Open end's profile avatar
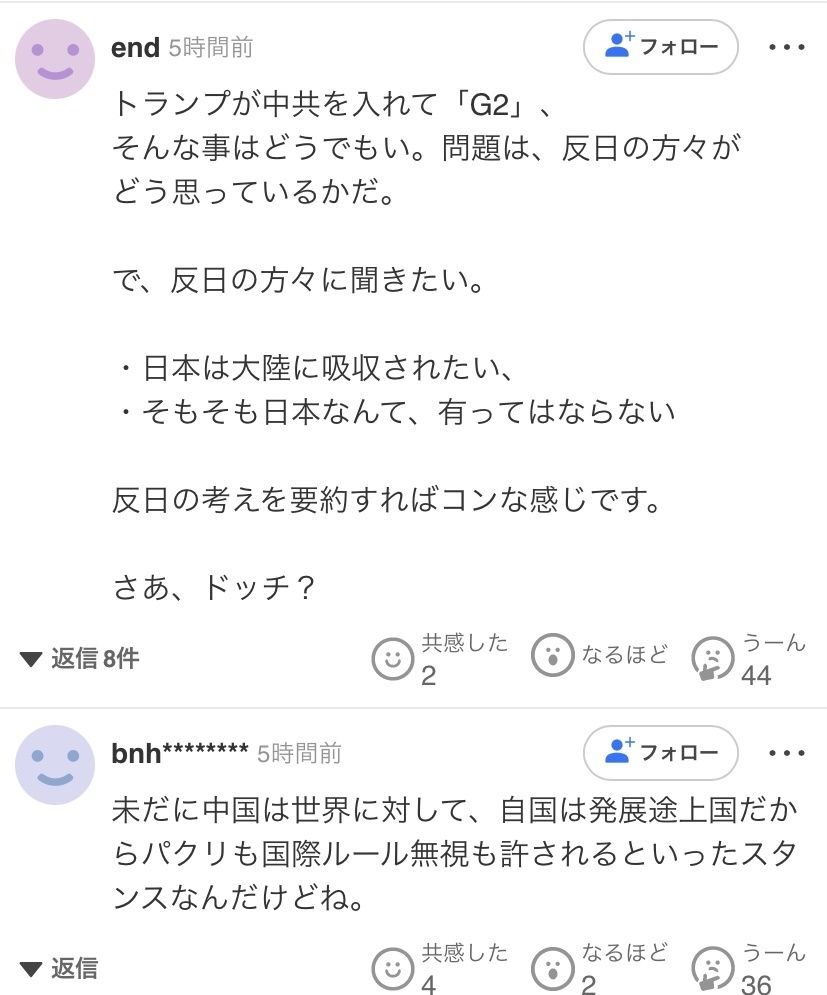The width and height of the screenshot is (827, 995). [55, 56]
